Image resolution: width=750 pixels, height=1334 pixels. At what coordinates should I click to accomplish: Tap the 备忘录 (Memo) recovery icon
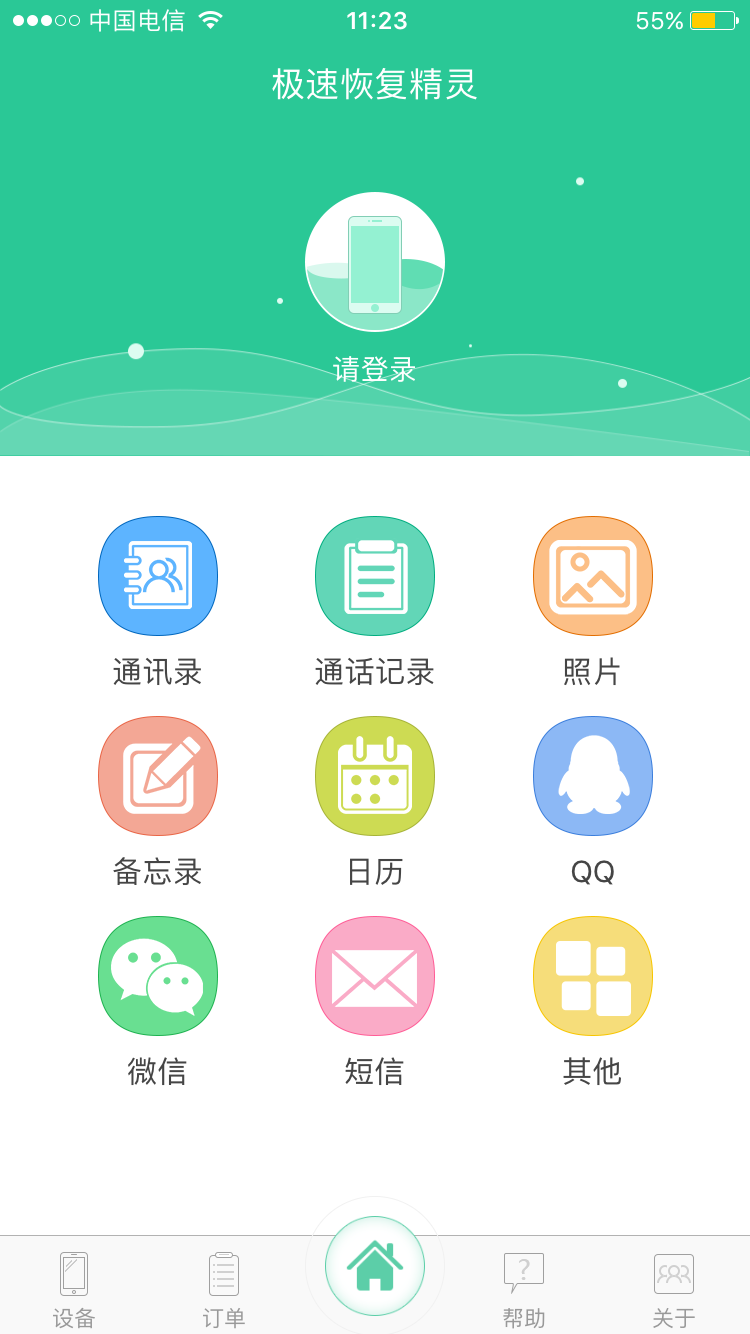[x=157, y=776]
